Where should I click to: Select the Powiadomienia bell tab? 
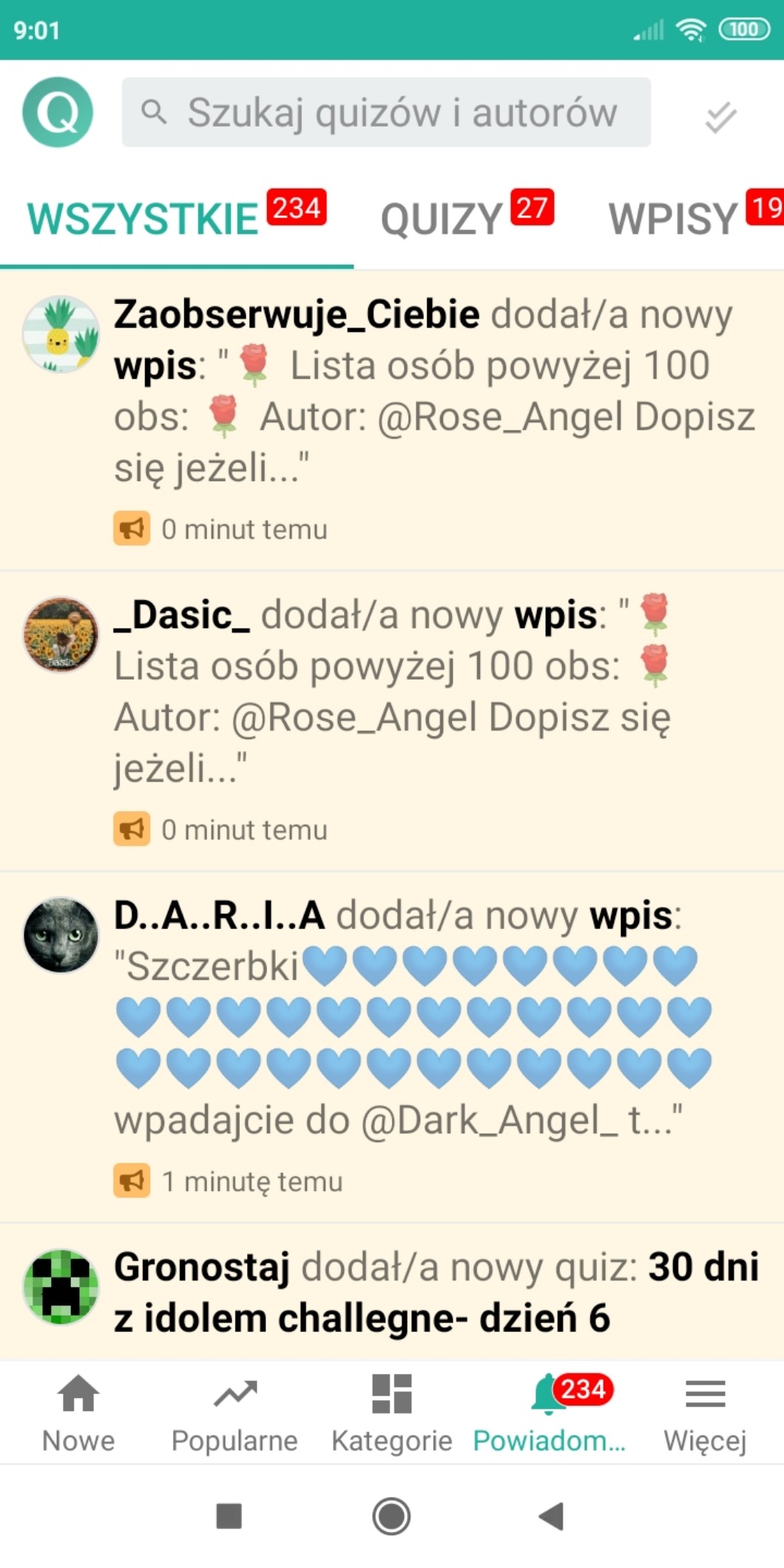pyautogui.click(x=549, y=1412)
